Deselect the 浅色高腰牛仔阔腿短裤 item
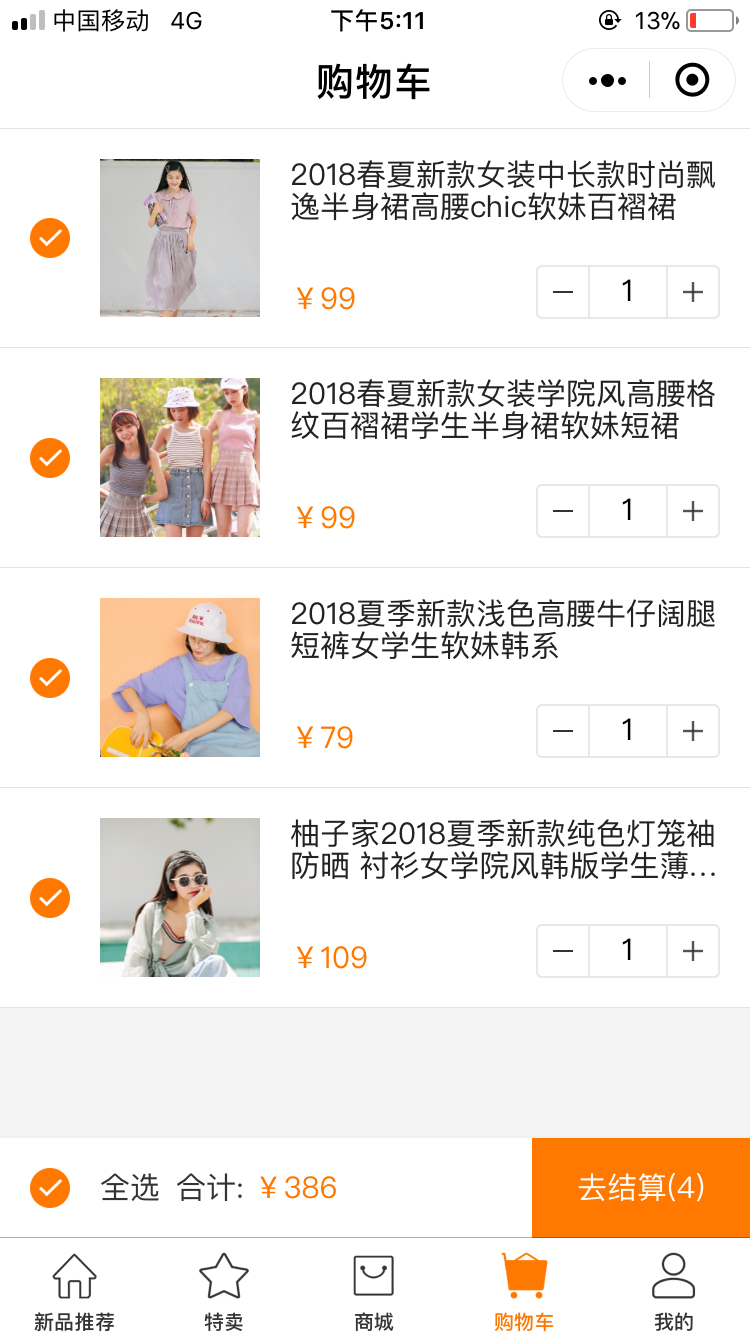 click(x=50, y=678)
